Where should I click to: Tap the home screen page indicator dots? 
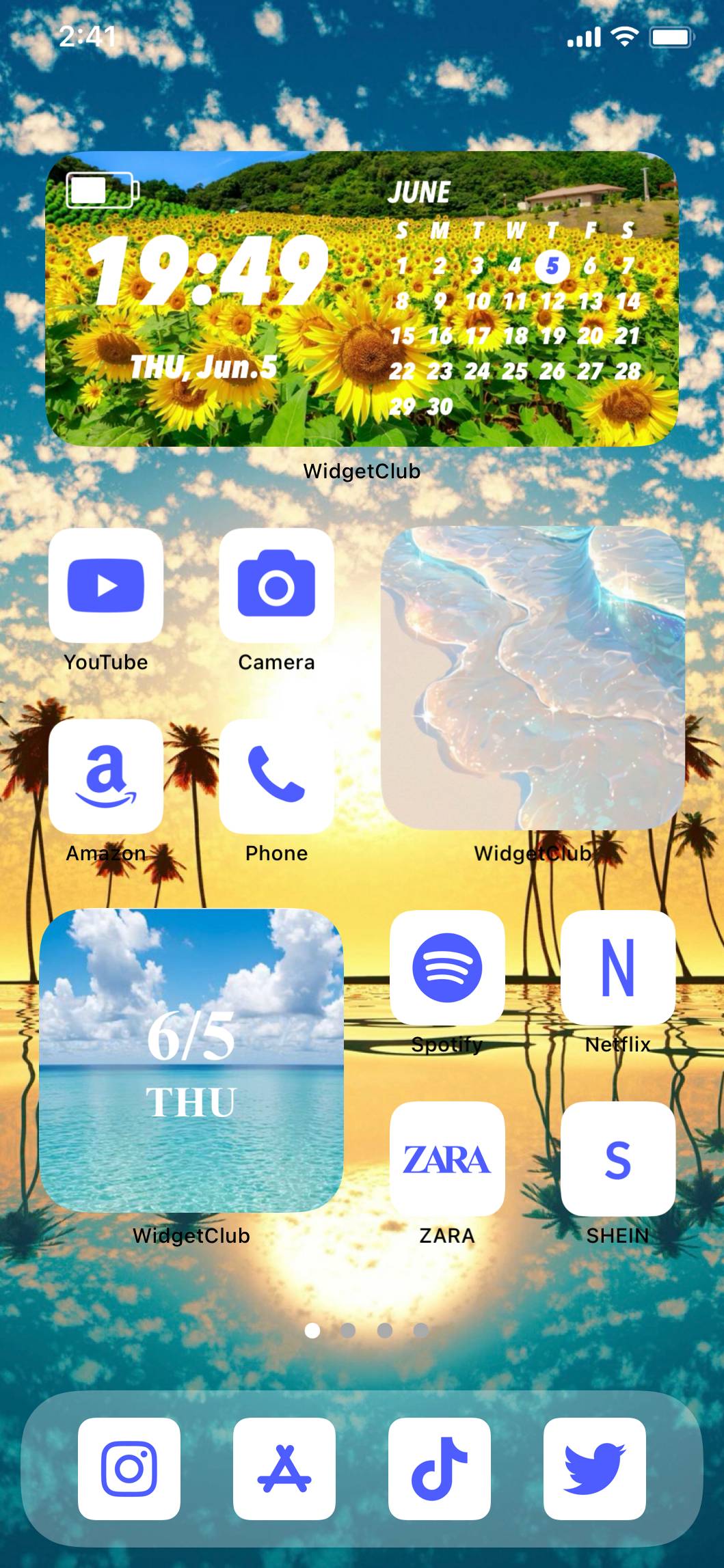click(x=366, y=1330)
